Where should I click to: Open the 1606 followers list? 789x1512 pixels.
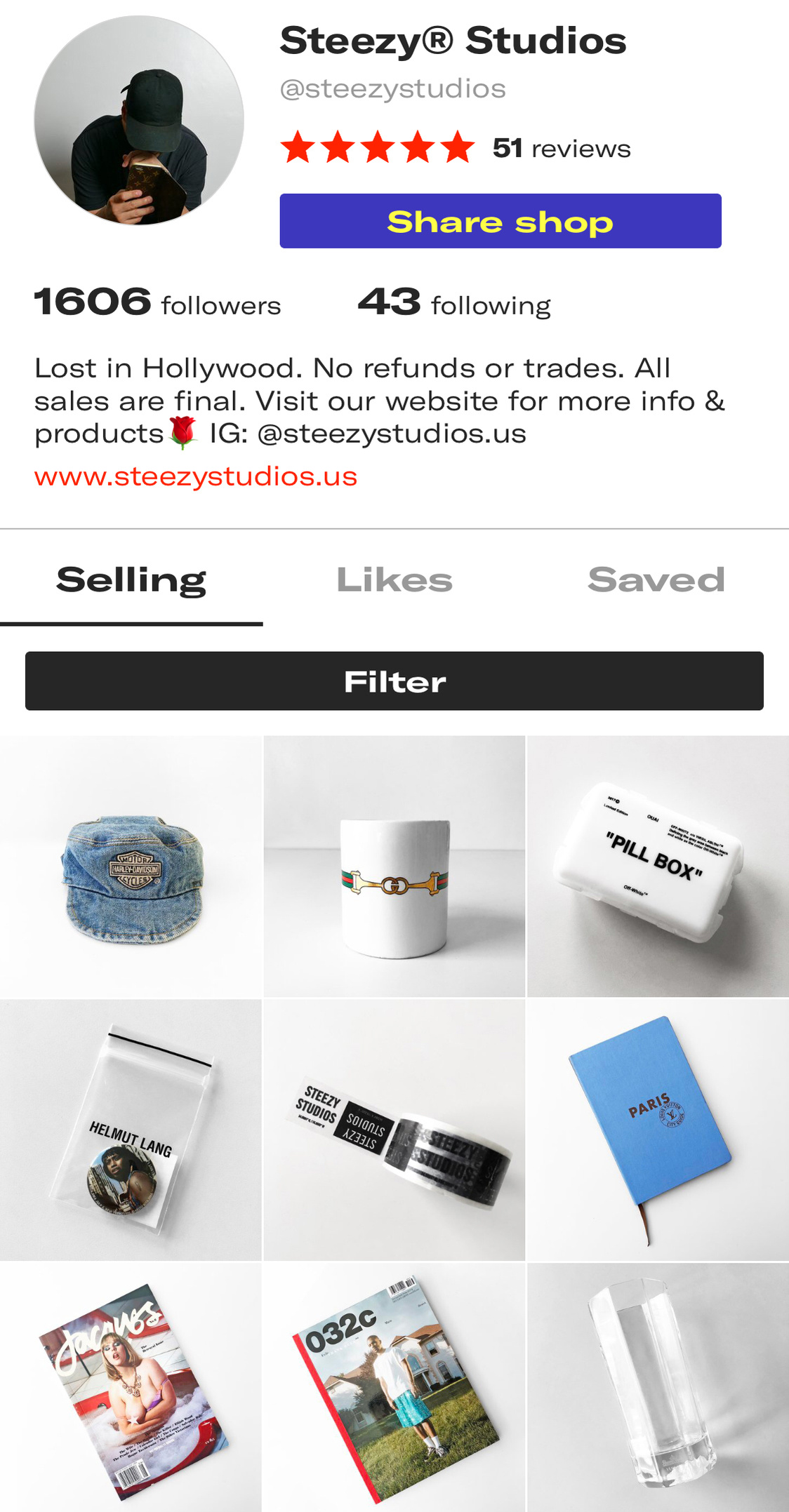(x=157, y=303)
